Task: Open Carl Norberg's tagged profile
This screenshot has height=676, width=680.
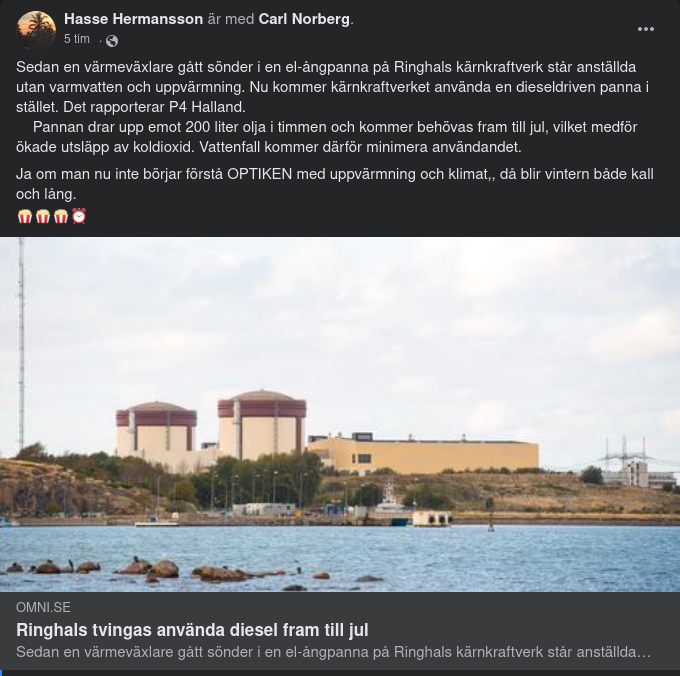Action: click(304, 19)
